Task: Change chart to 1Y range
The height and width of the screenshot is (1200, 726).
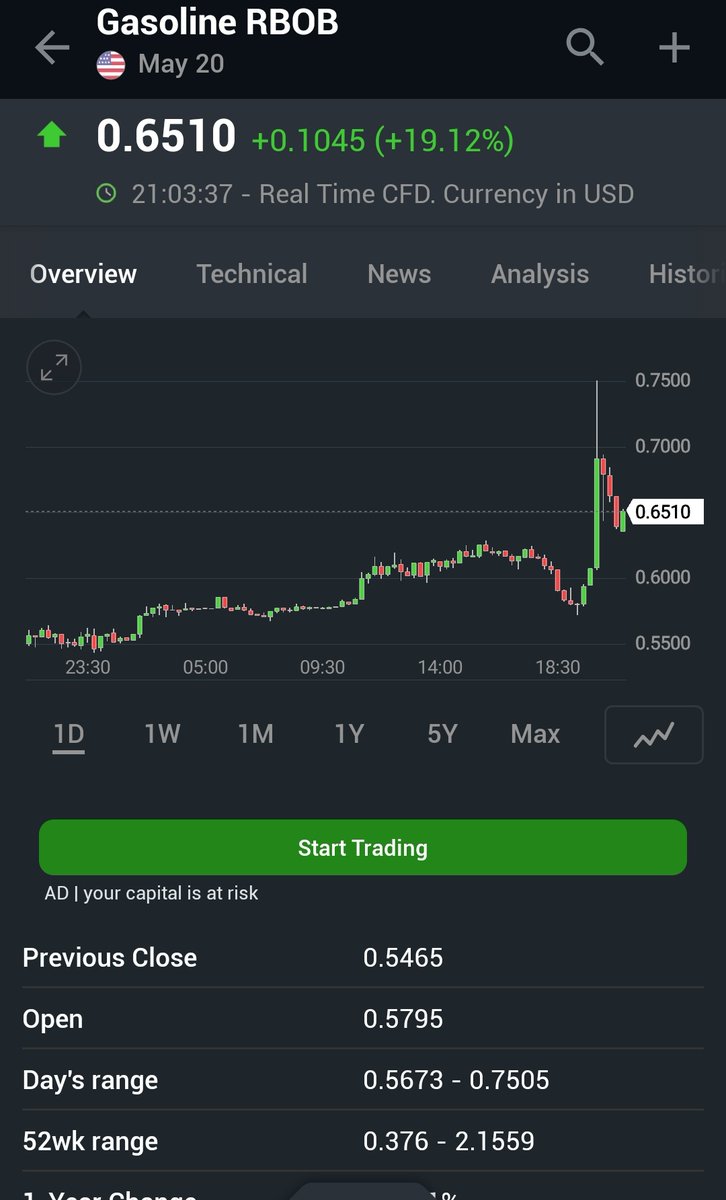Action: click(348, 734)
